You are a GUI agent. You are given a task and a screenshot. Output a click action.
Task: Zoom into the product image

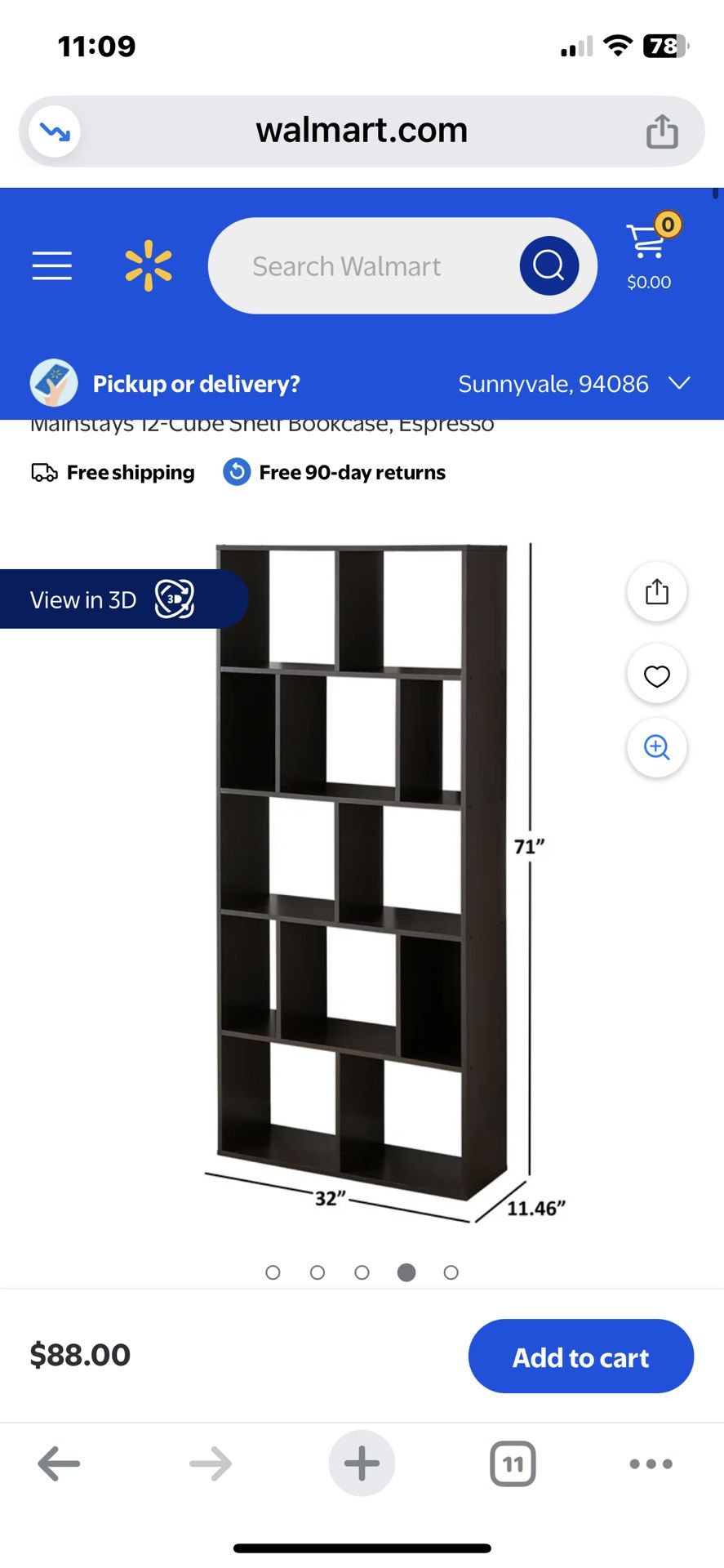(x=657, y=747)
